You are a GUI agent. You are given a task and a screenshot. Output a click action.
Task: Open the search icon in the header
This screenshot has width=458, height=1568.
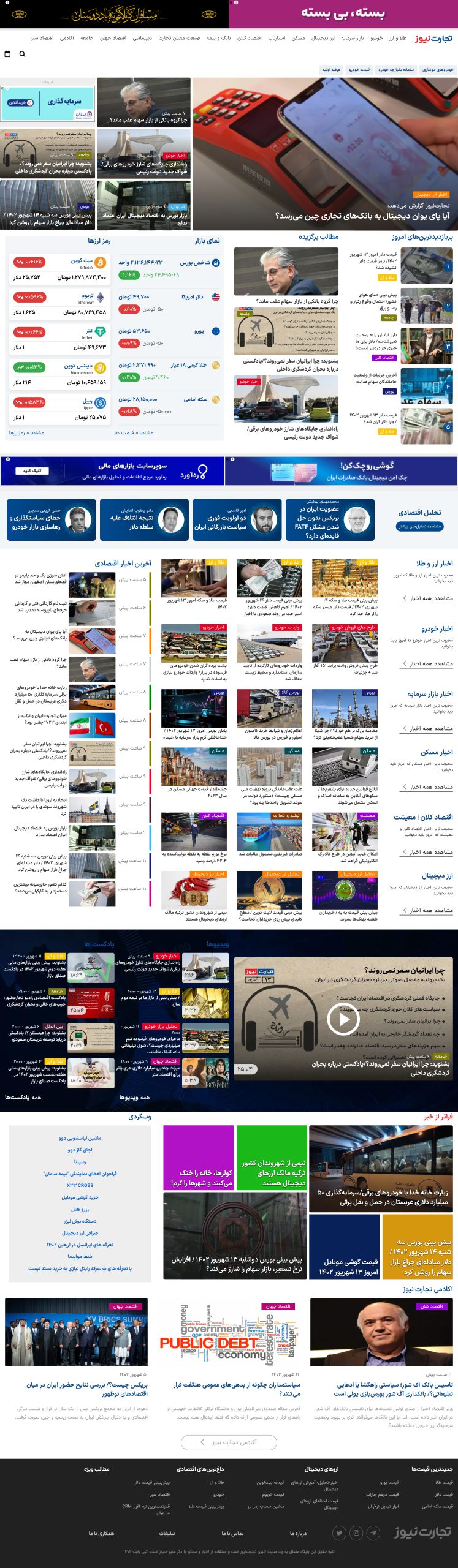click(x=22, y=54)
